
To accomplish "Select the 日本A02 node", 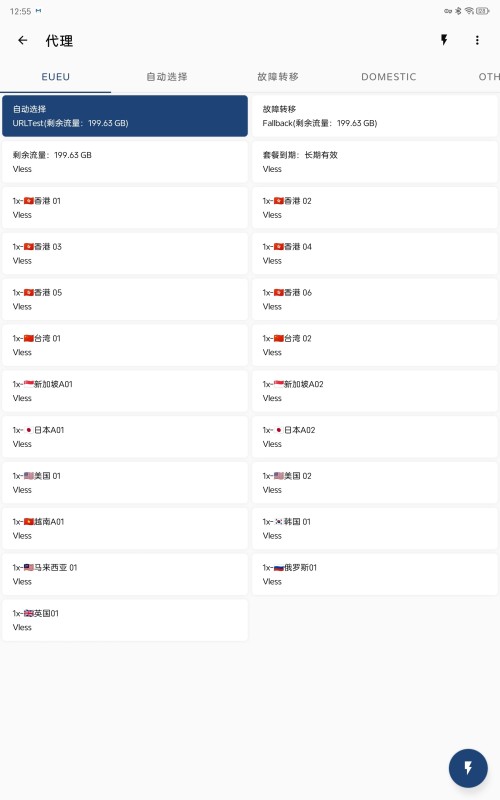I will pyautogui.click(x=374, y=437).
